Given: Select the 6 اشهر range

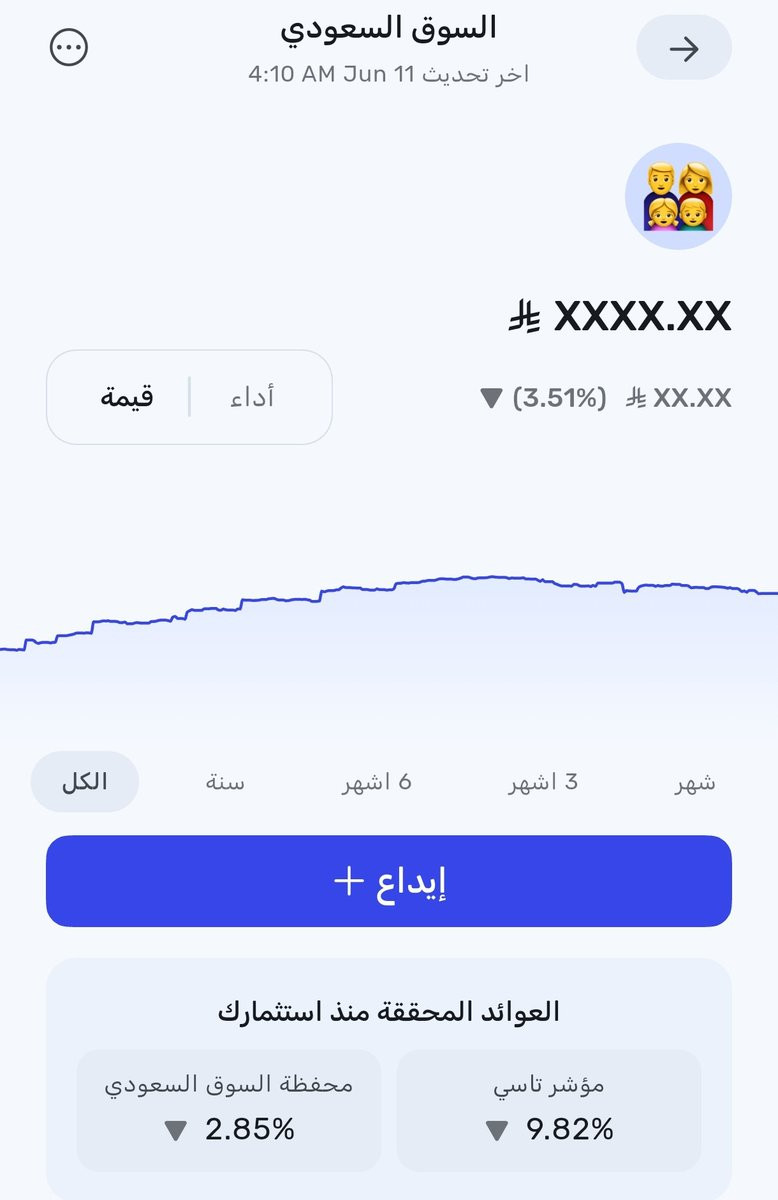Looking at the screenshot, I should click(x=376, y=782).
